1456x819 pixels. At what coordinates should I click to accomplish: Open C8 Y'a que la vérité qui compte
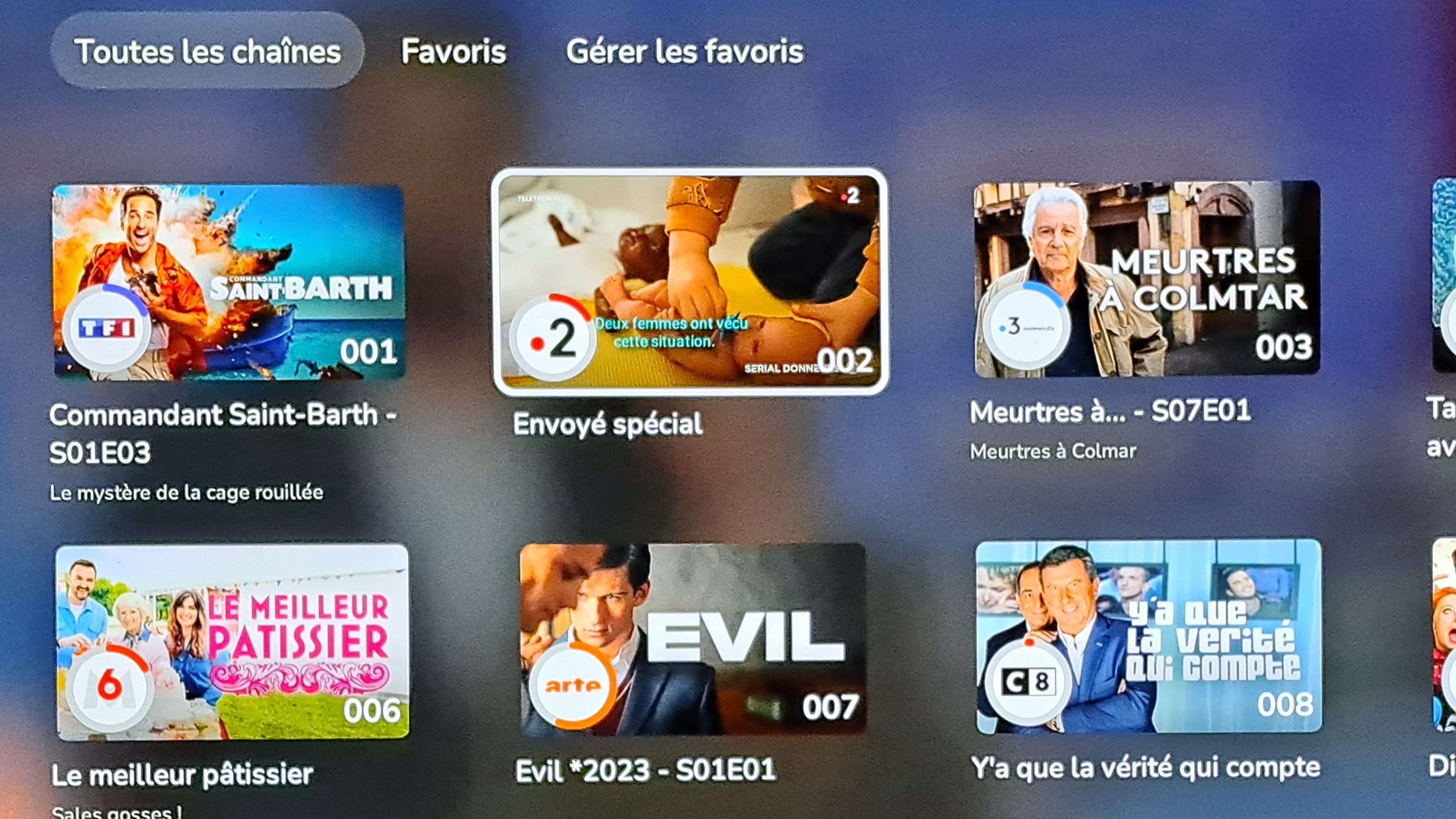(1148, 636)
